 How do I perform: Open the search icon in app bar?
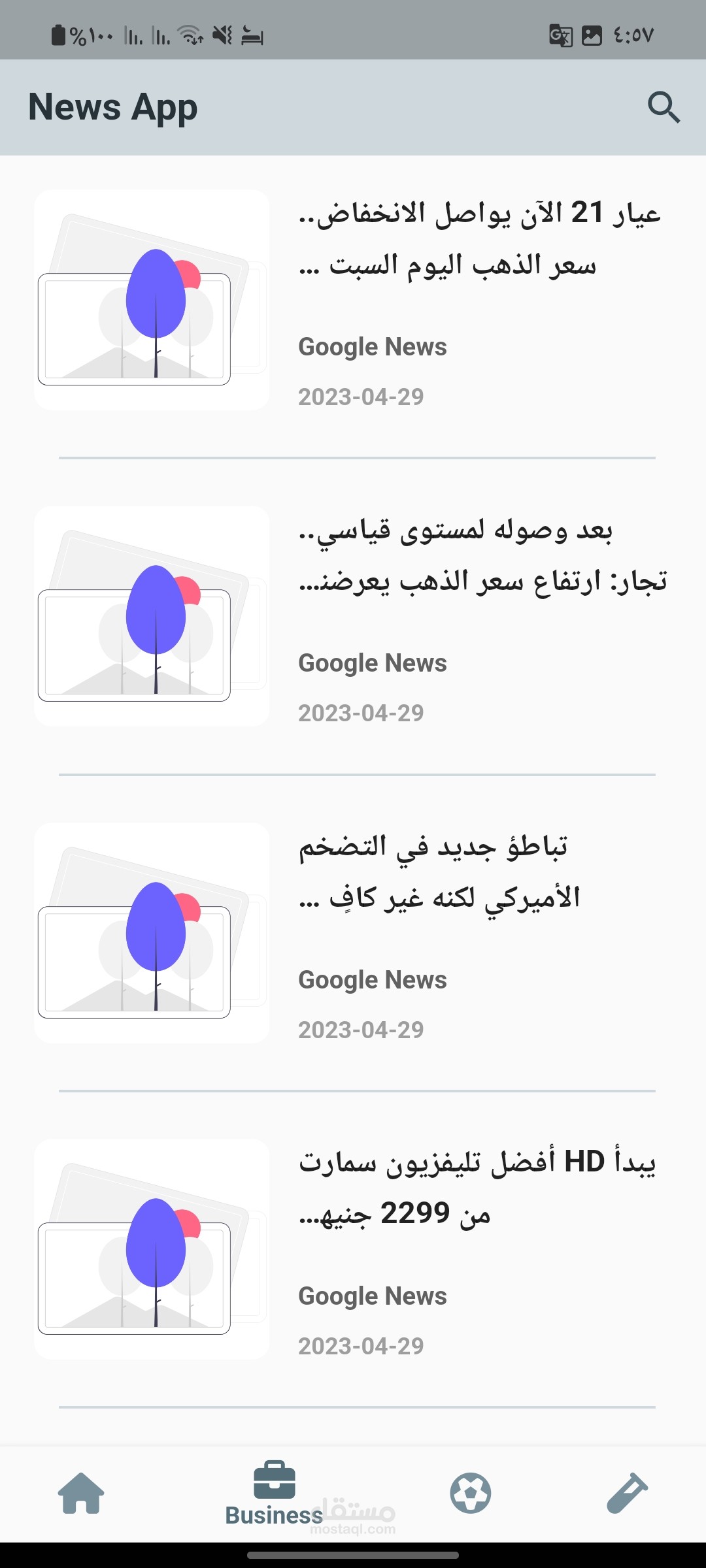pyautogui.click(x=664, y=107)
